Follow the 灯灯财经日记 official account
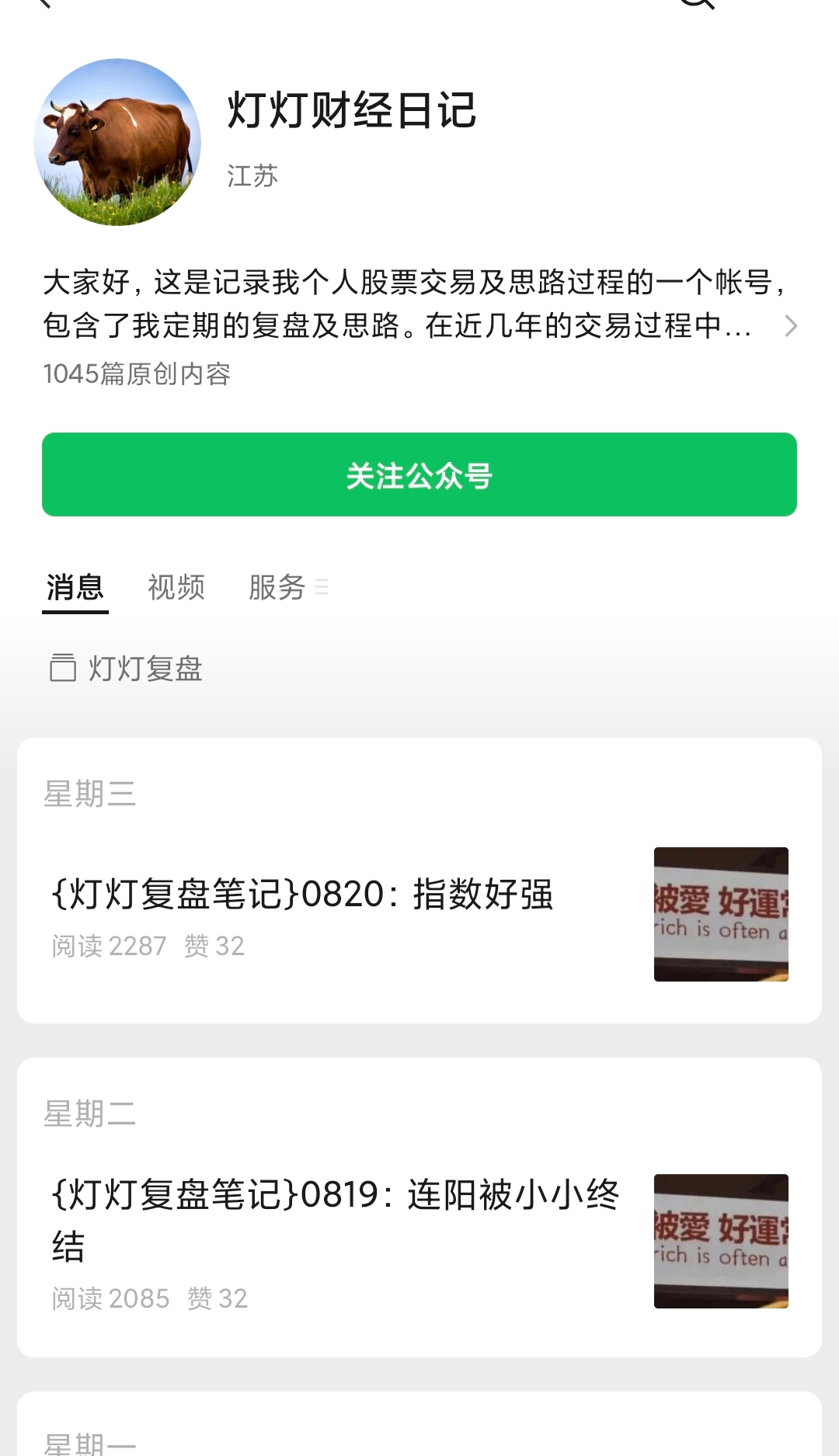This screenshot has width=839, height=1456. point(419,474)
